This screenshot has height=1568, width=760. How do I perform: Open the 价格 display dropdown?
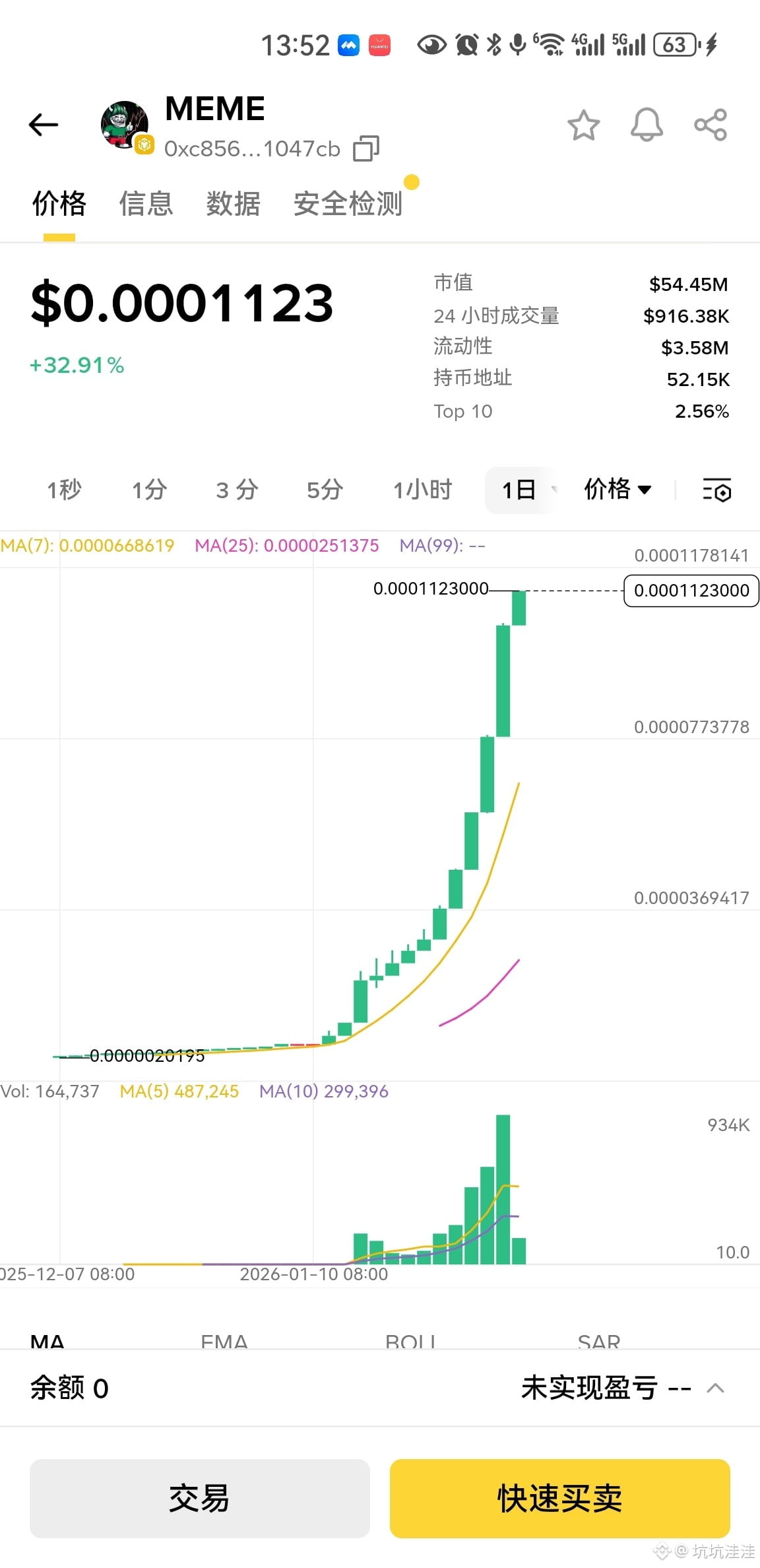click(617, 490)
